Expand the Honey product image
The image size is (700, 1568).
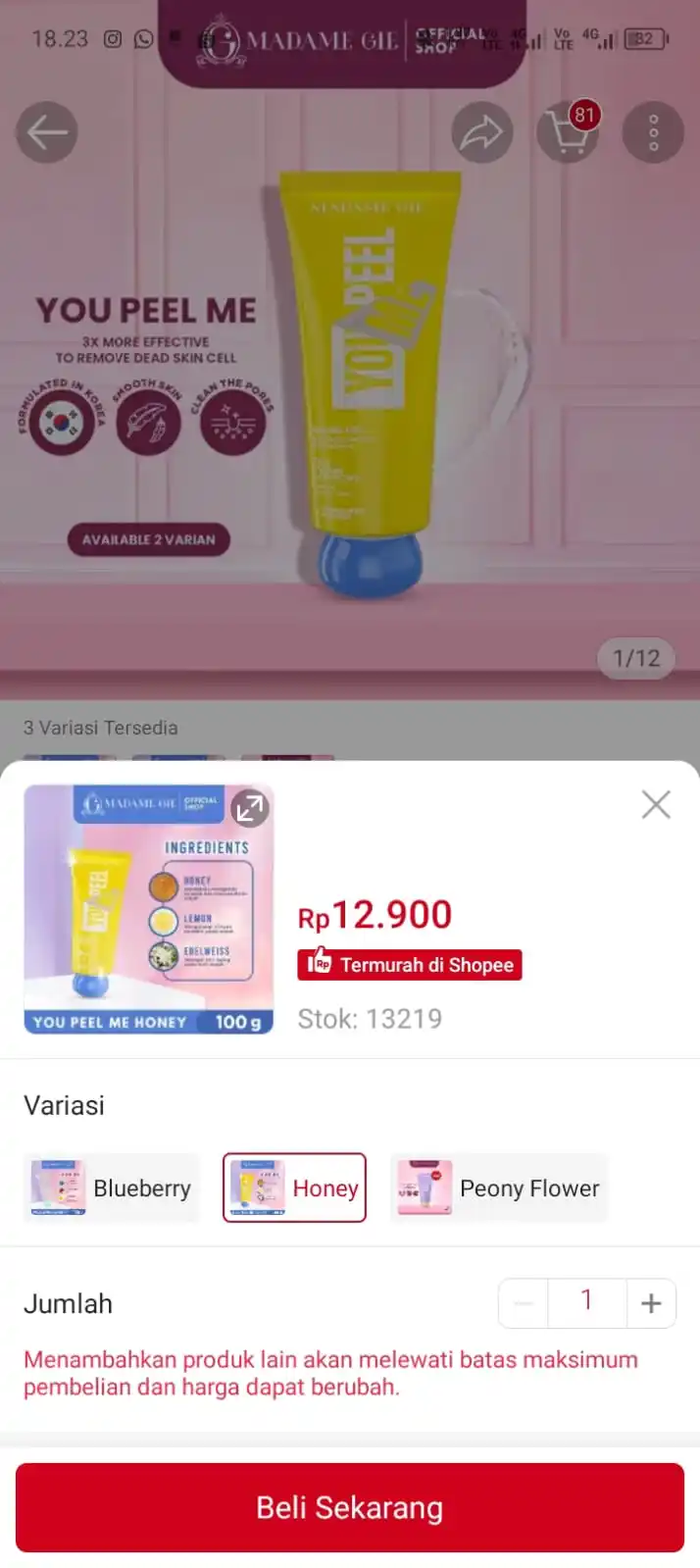point(250,808)
